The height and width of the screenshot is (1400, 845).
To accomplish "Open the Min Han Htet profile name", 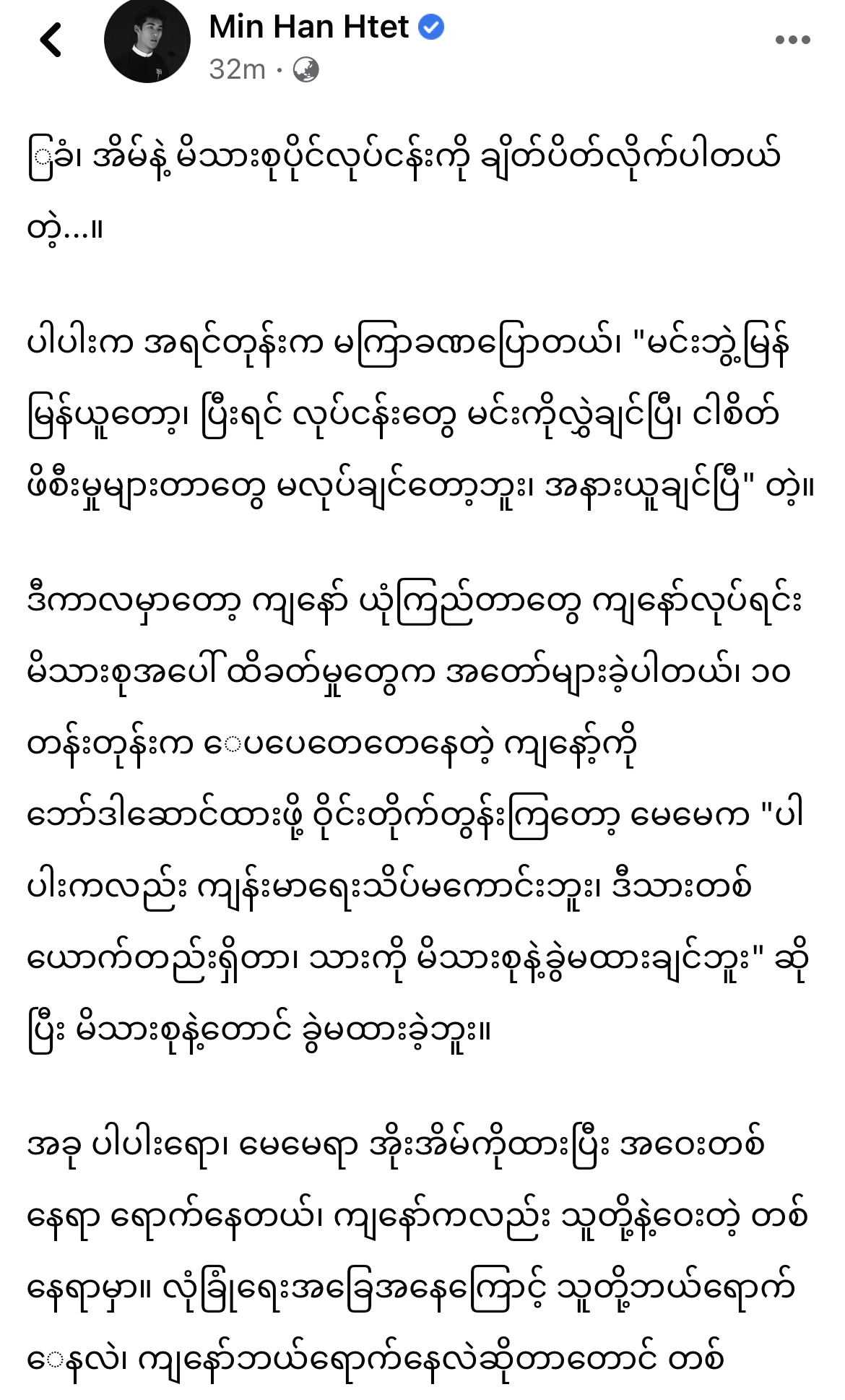I will (x=308, y=27).
